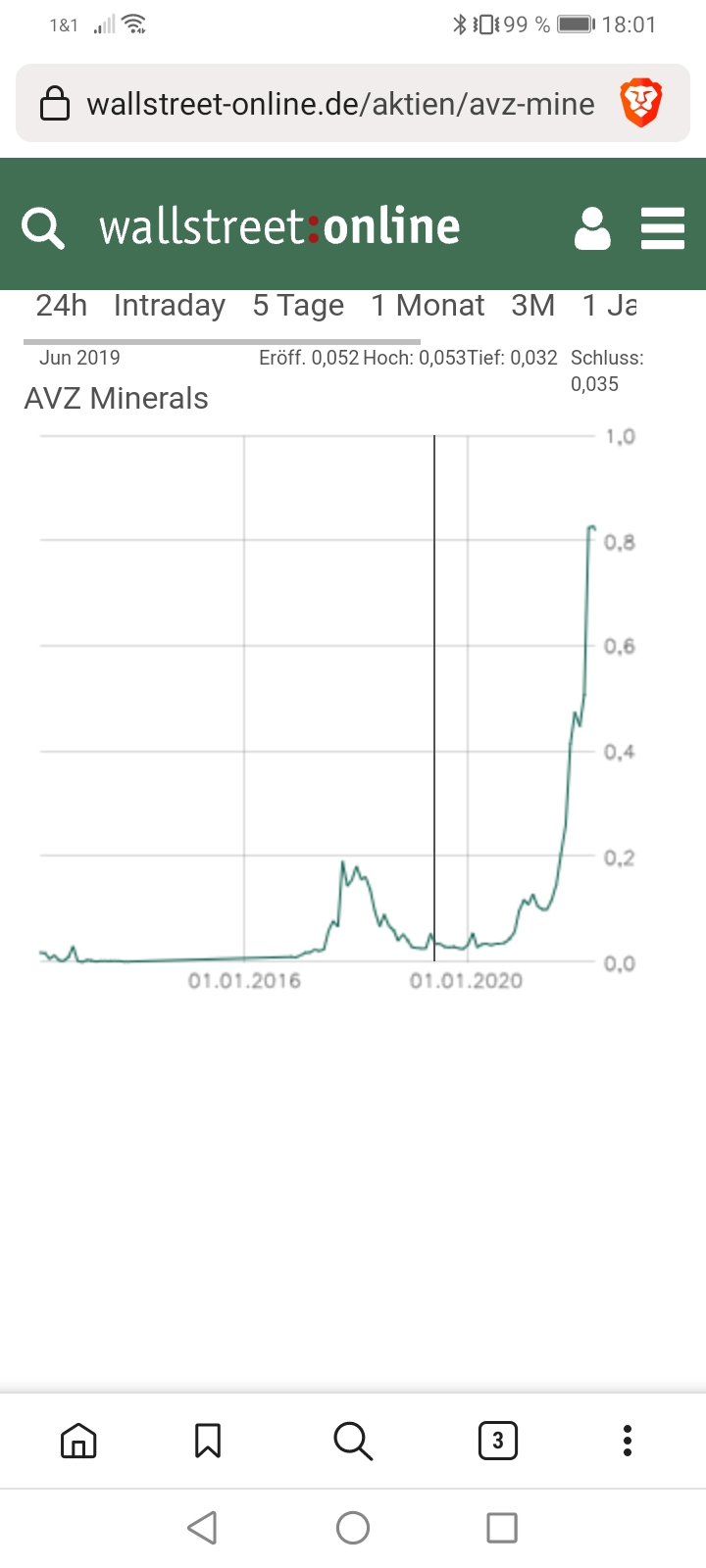Click the chart period selector scrollbar track
706x1568 pixels.
pos(223,341)
